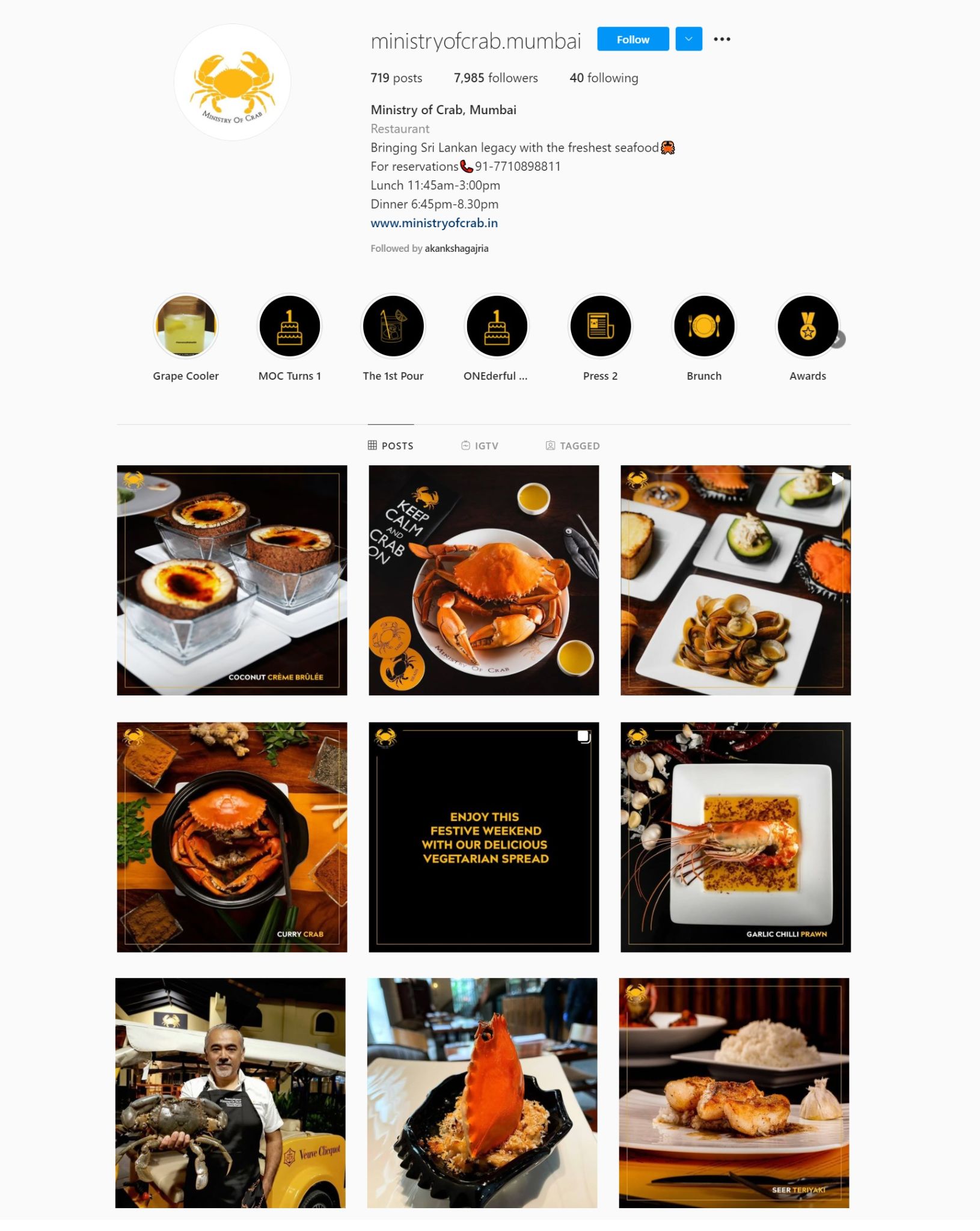View the followers list

click(x=495, y=78)
